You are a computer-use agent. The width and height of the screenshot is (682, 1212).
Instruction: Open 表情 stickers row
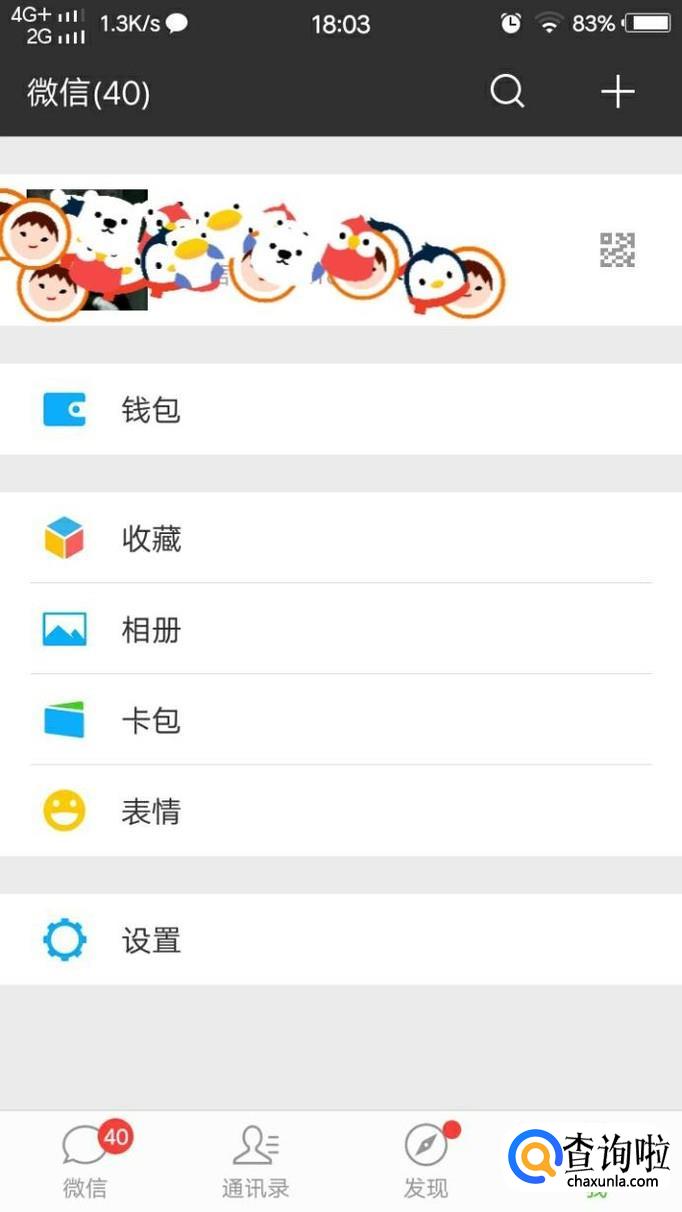point(340,811)
